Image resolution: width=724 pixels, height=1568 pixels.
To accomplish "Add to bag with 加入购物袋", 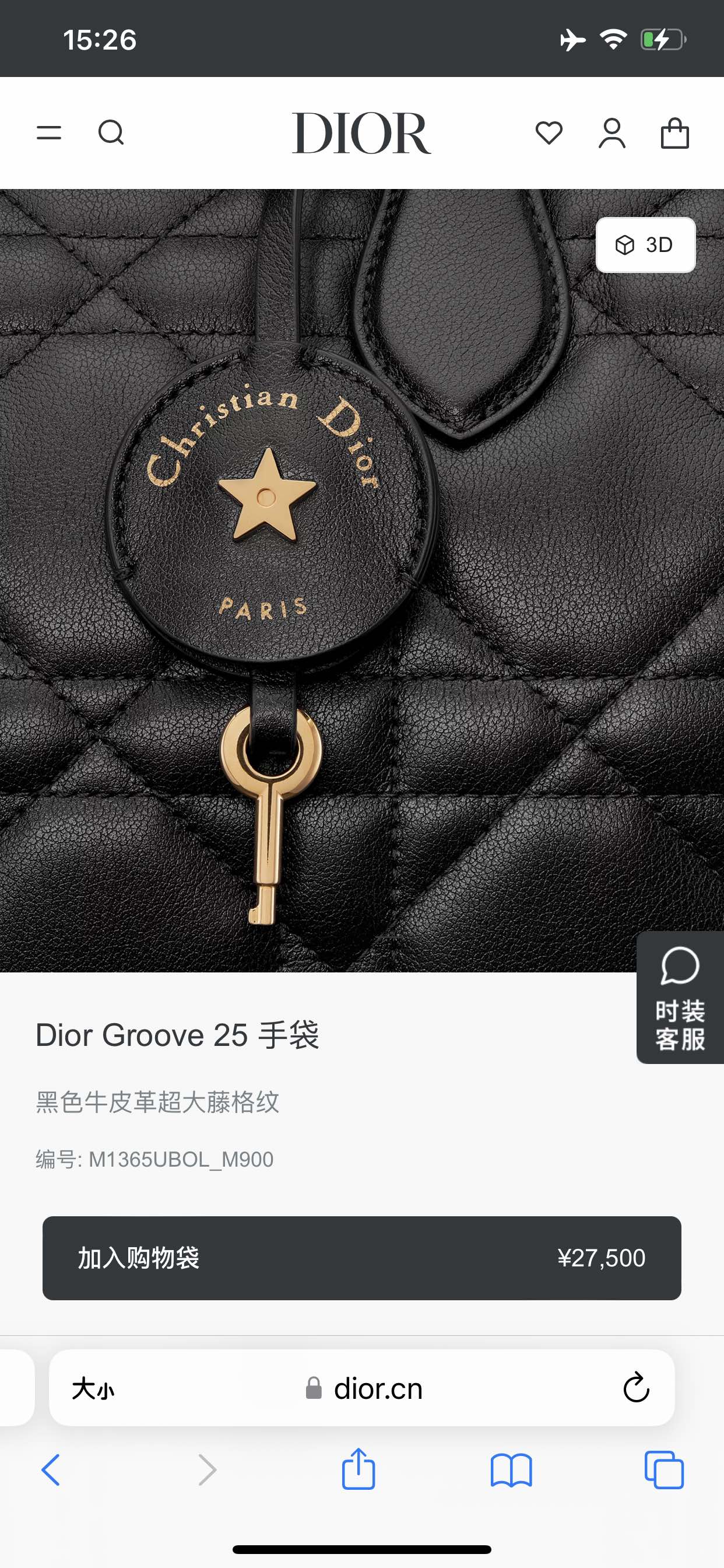I will pyautogui.click(x=362, y=1258).
